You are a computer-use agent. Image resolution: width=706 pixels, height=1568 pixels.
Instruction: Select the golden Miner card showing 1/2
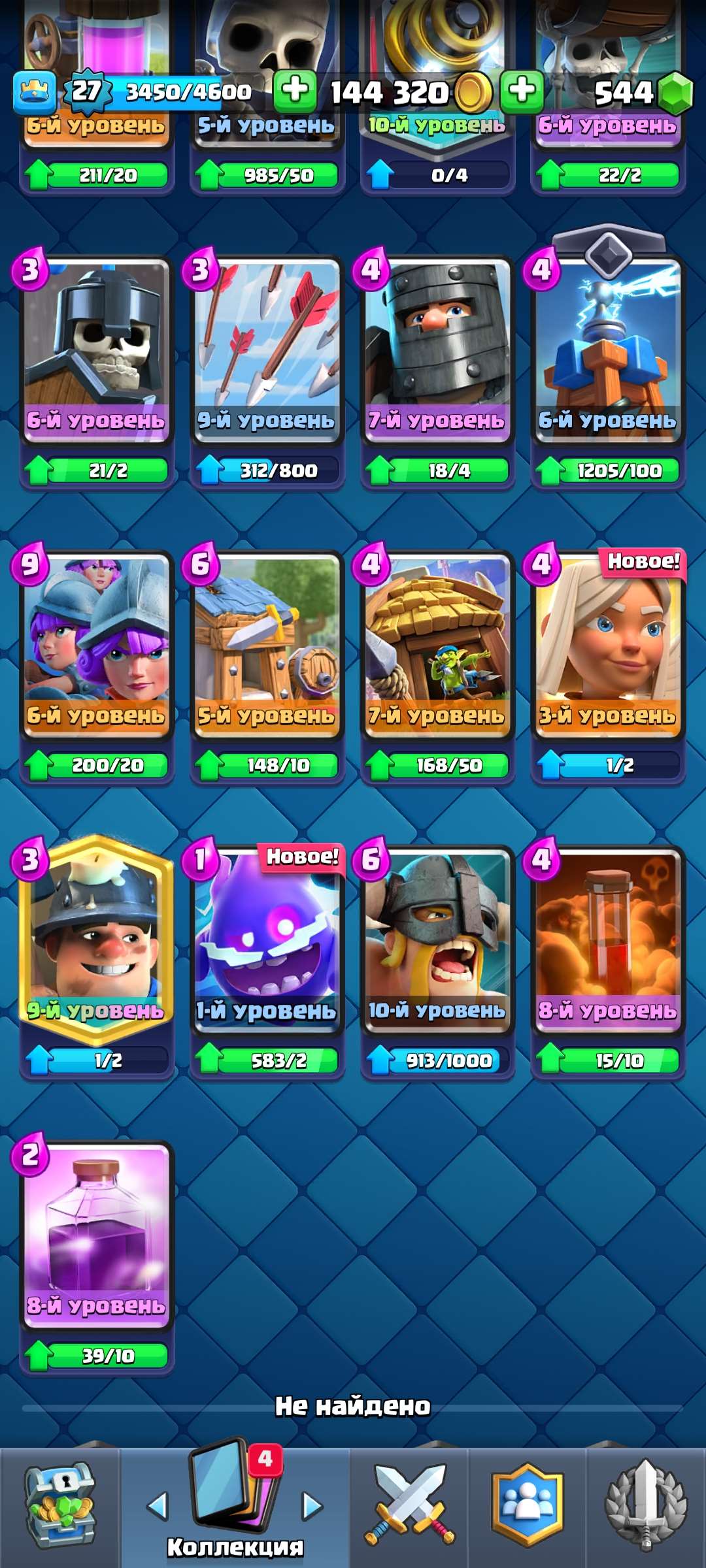[x=97, y=939]
